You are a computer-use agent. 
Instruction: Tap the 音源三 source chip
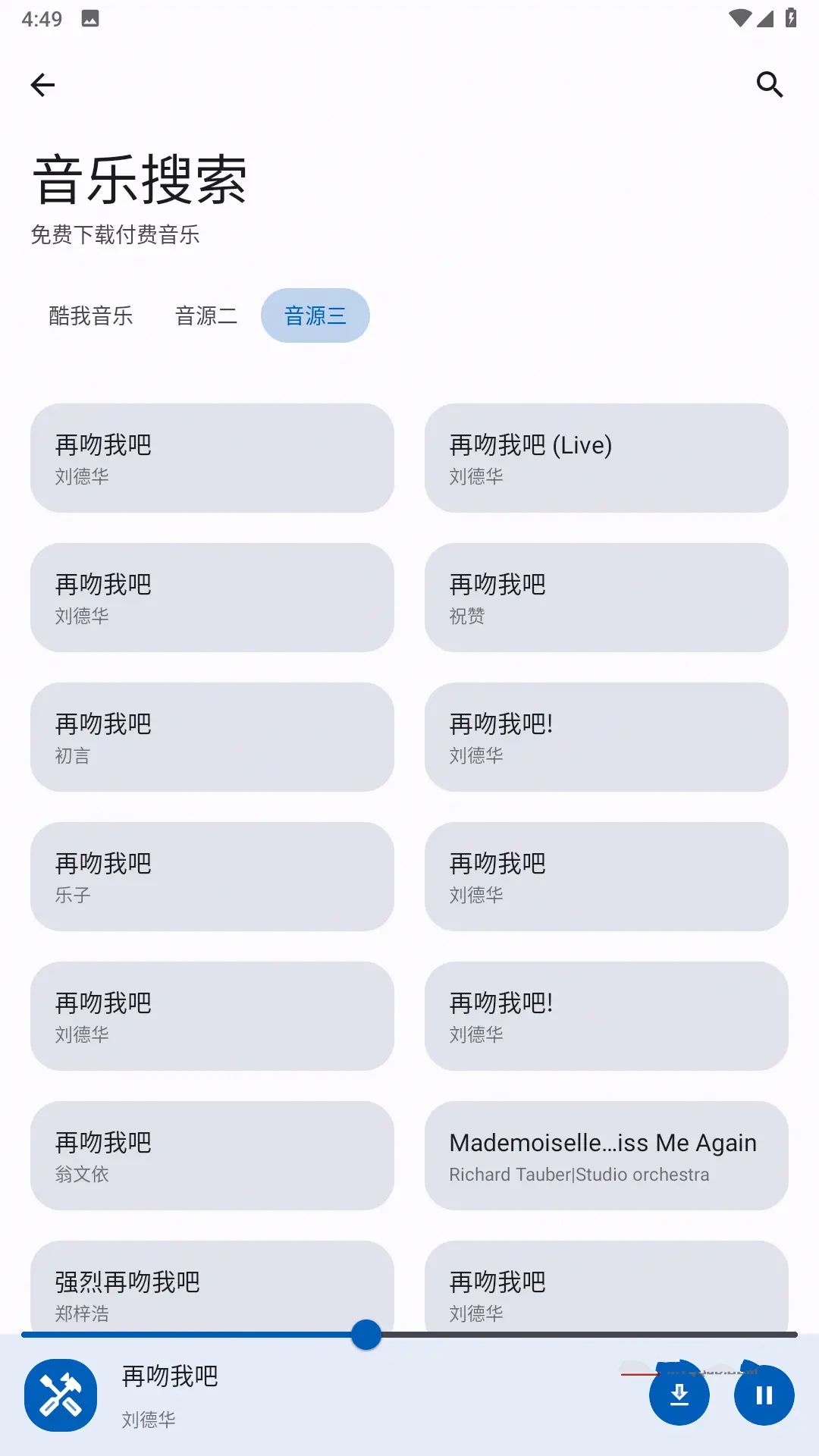(315, 315)
